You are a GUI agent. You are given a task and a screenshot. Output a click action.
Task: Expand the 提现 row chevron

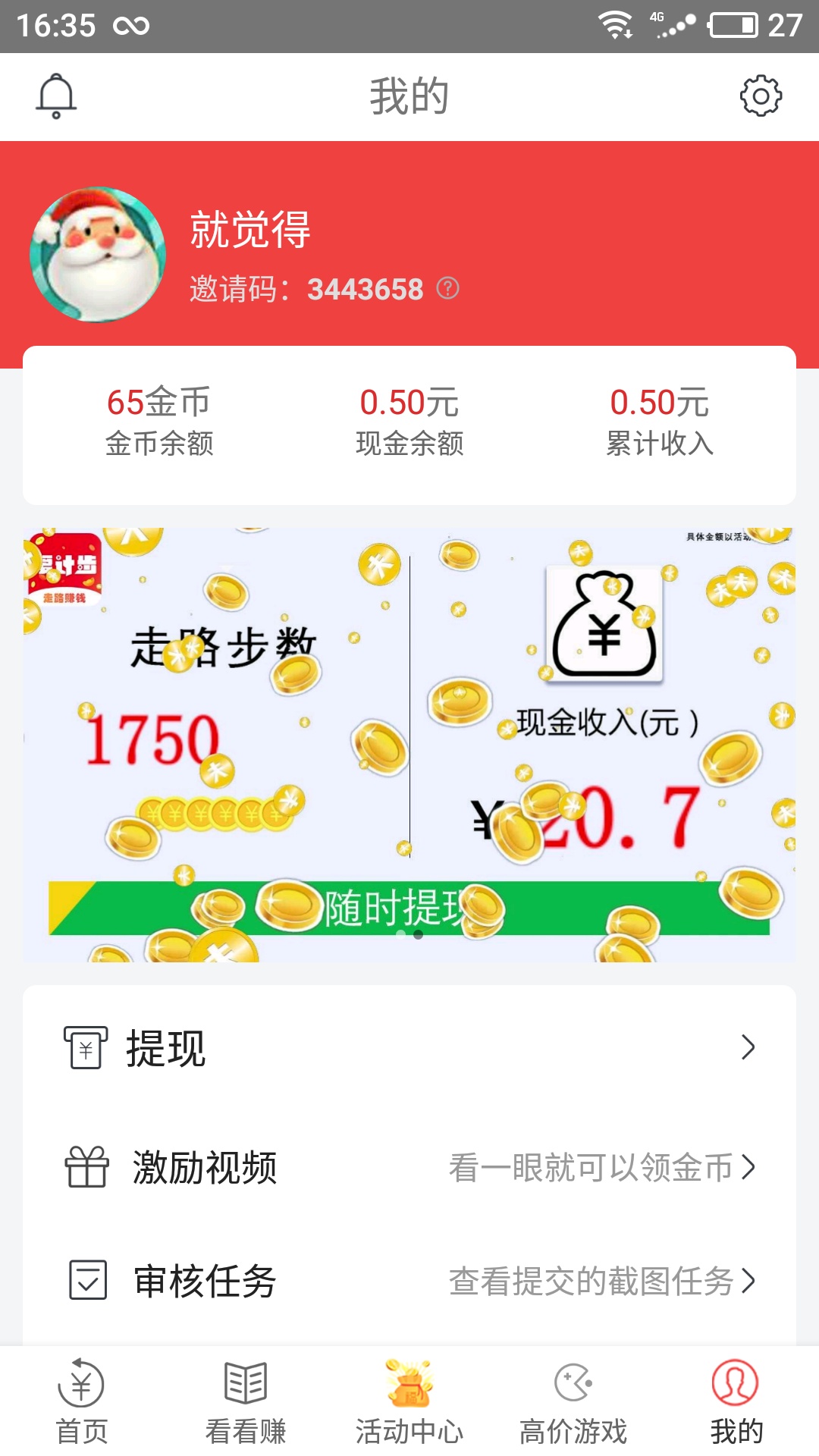click(x=749, y=1046)
